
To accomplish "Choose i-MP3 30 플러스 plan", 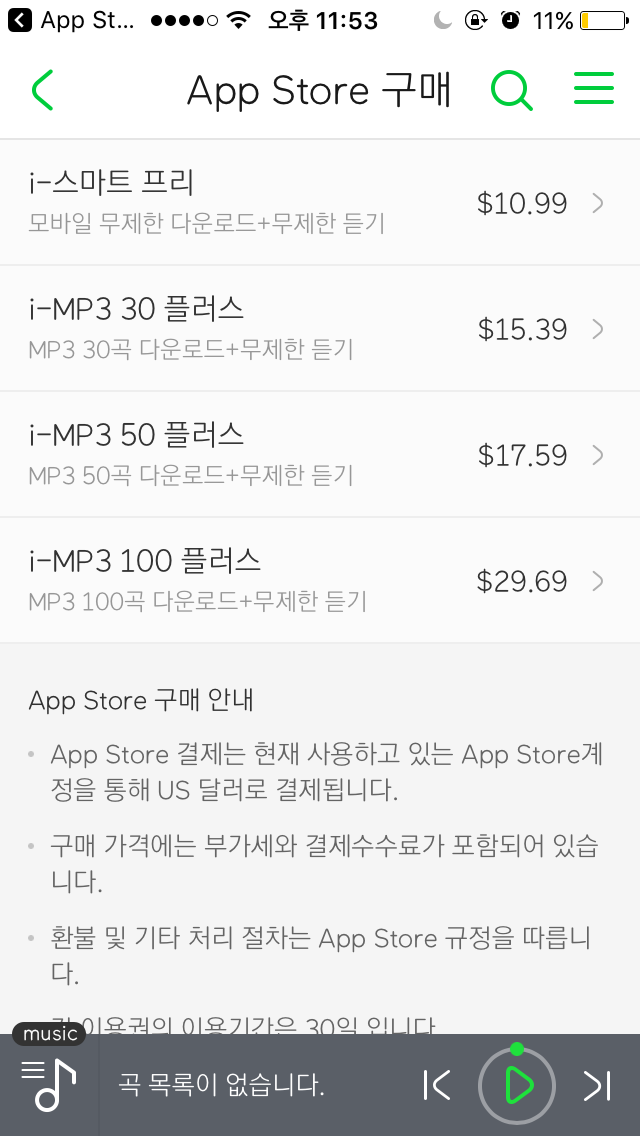I will pos(320,329).
